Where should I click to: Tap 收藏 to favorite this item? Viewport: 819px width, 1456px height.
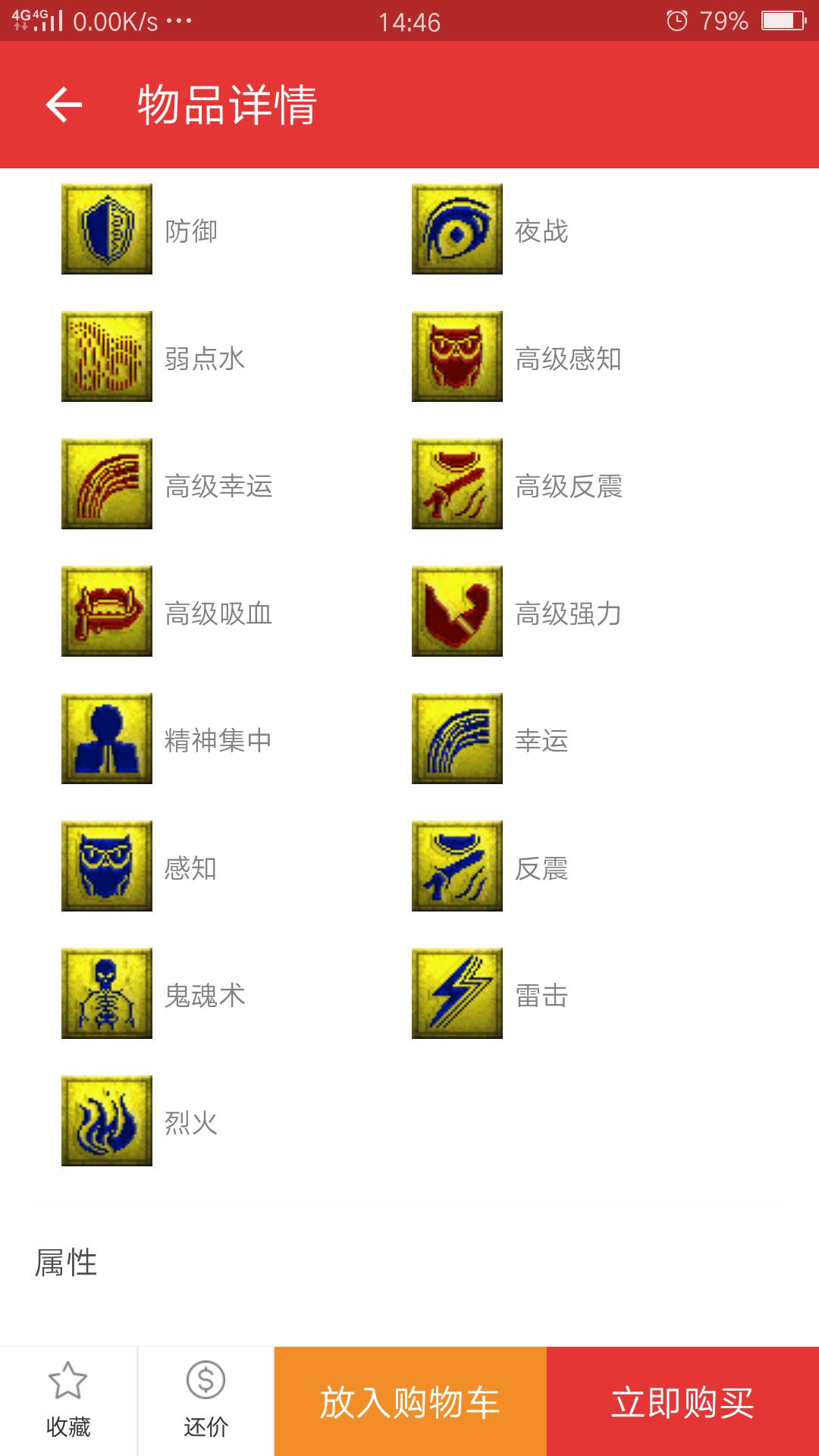pyautogui.click(x=68, y=1401)
